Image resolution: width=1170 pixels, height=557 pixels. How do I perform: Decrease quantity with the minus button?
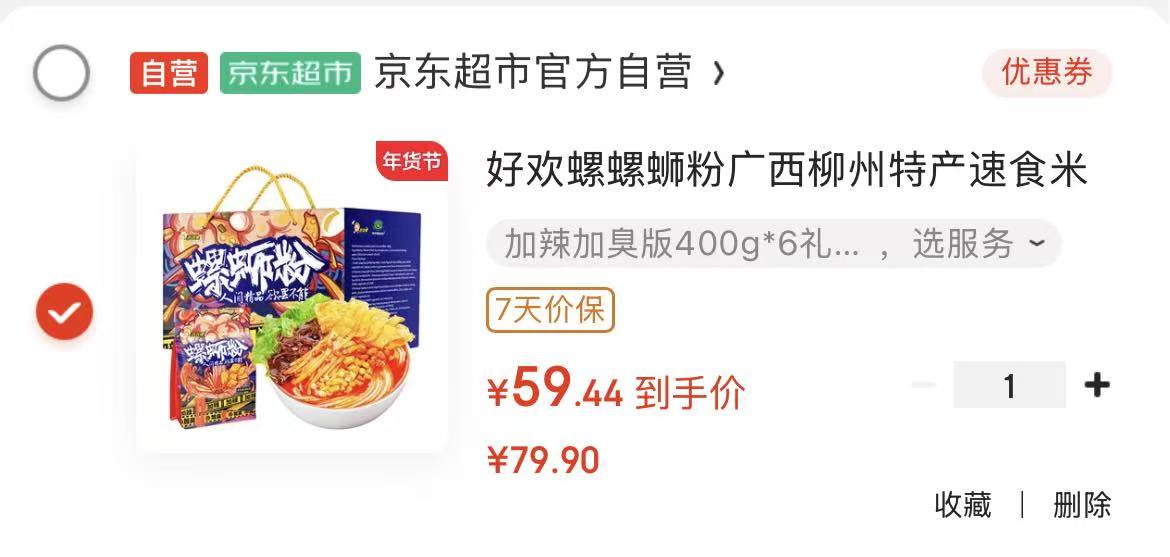click(924, 385)
